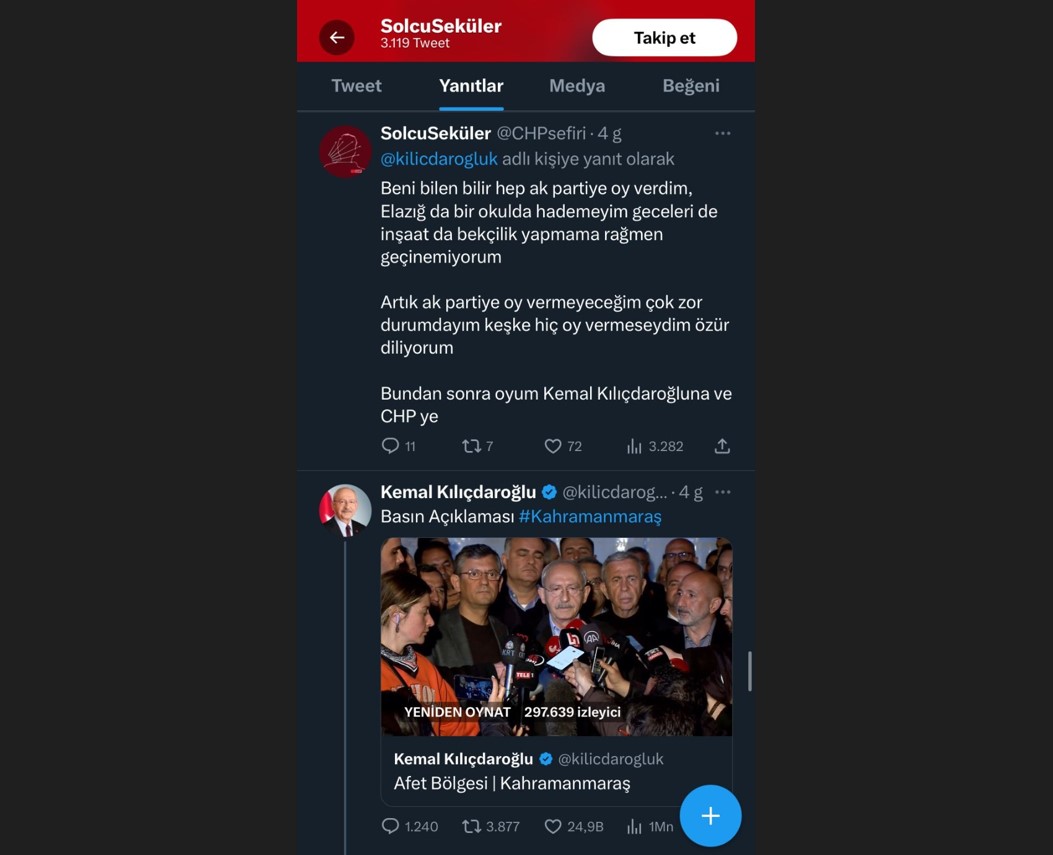Open the #Kahramanmaraş hashtag
This screenshot has width=1053, height=855.
tap(590, 517)
